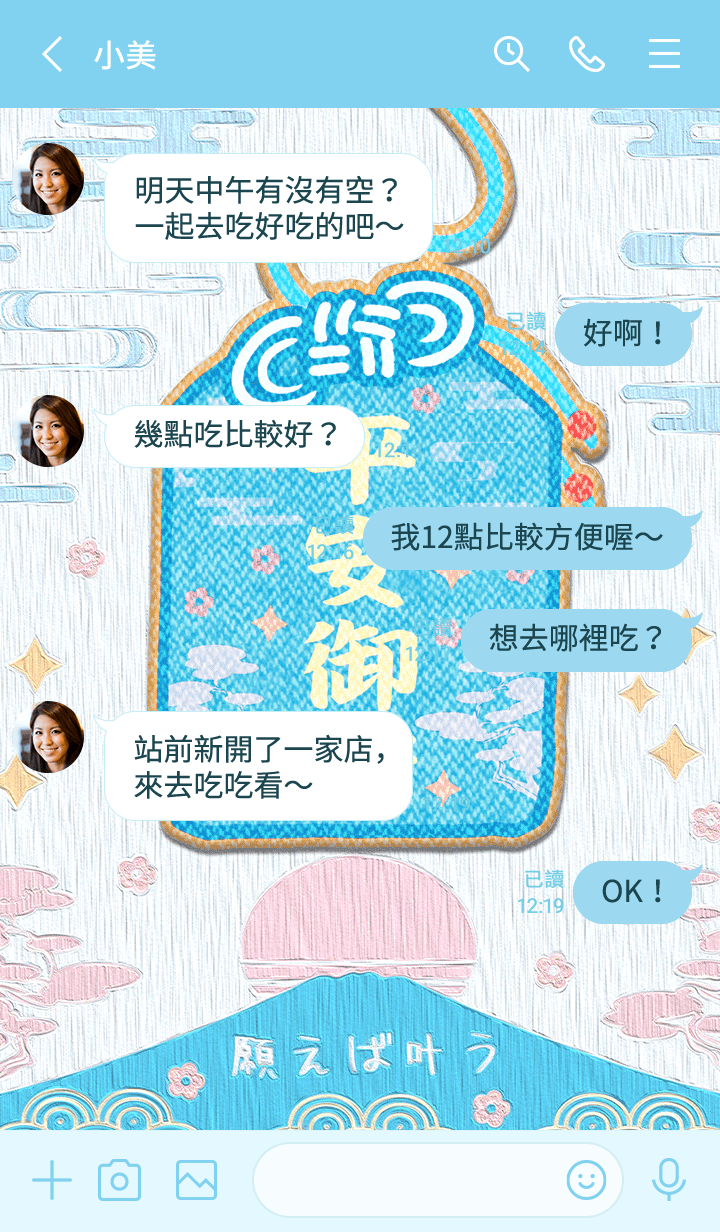View 小美's profile picture beside 幾點吃比較好？
This screenshot has width=720, height=1232.
click(49, 431)
